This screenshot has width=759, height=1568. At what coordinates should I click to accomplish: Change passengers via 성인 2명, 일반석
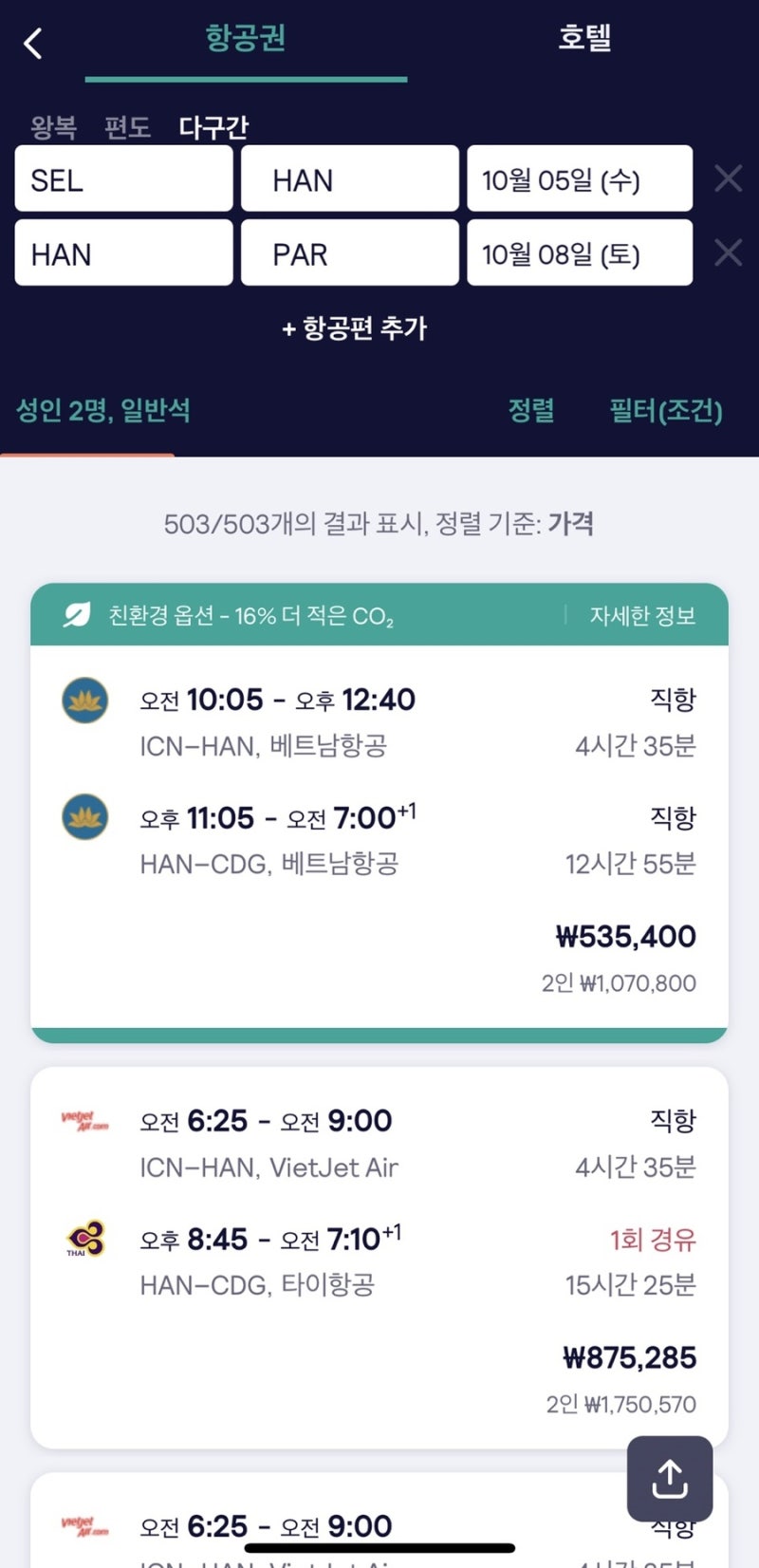click(x=103, y=410)
